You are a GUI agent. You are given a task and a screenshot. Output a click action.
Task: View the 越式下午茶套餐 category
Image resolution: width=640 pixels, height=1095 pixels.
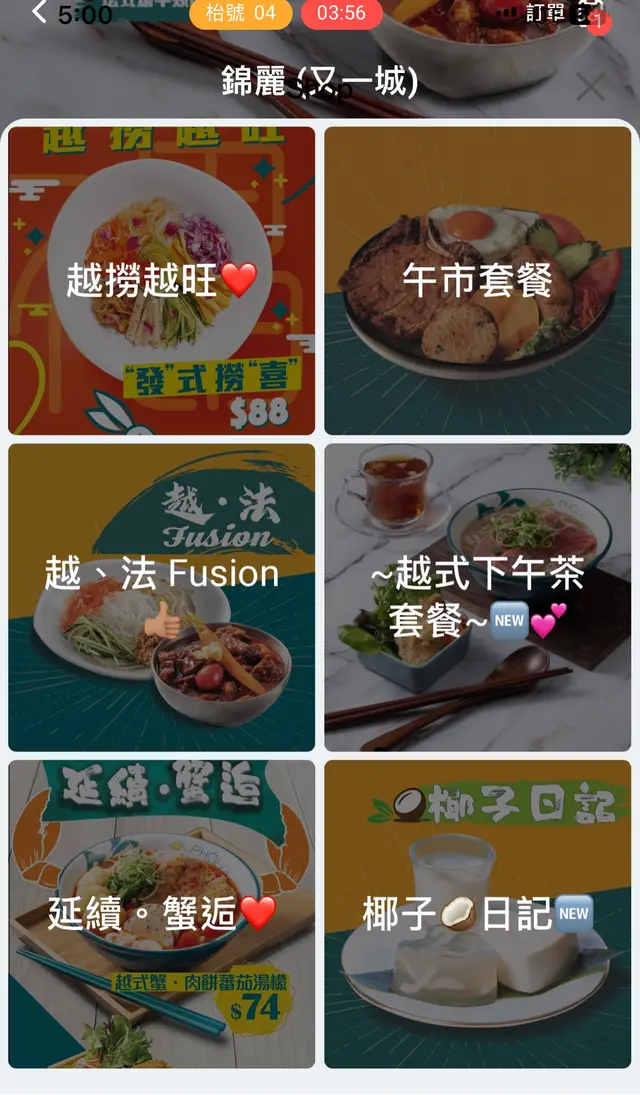point(477,597)
